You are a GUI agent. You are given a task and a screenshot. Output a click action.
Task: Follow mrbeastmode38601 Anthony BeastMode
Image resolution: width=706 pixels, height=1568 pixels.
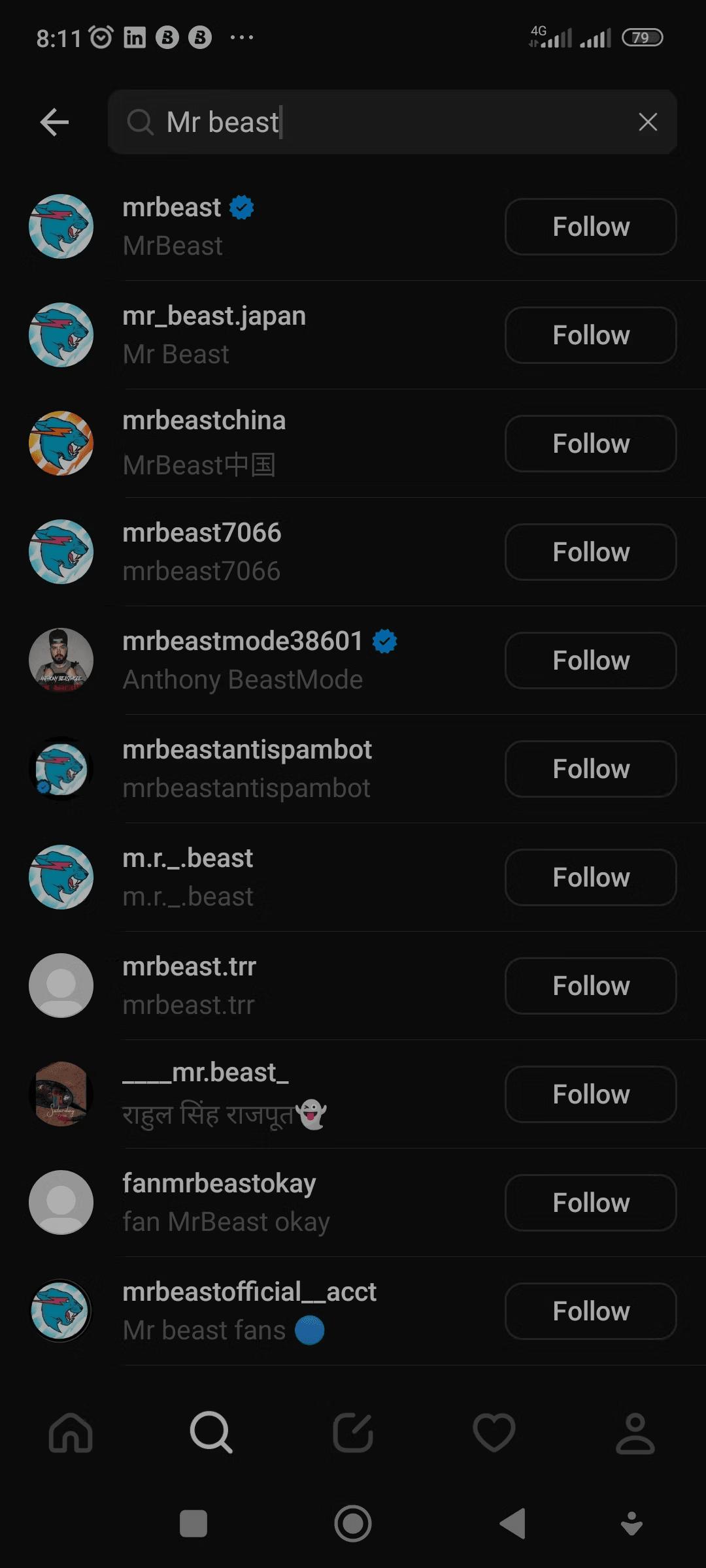(590, 661)
